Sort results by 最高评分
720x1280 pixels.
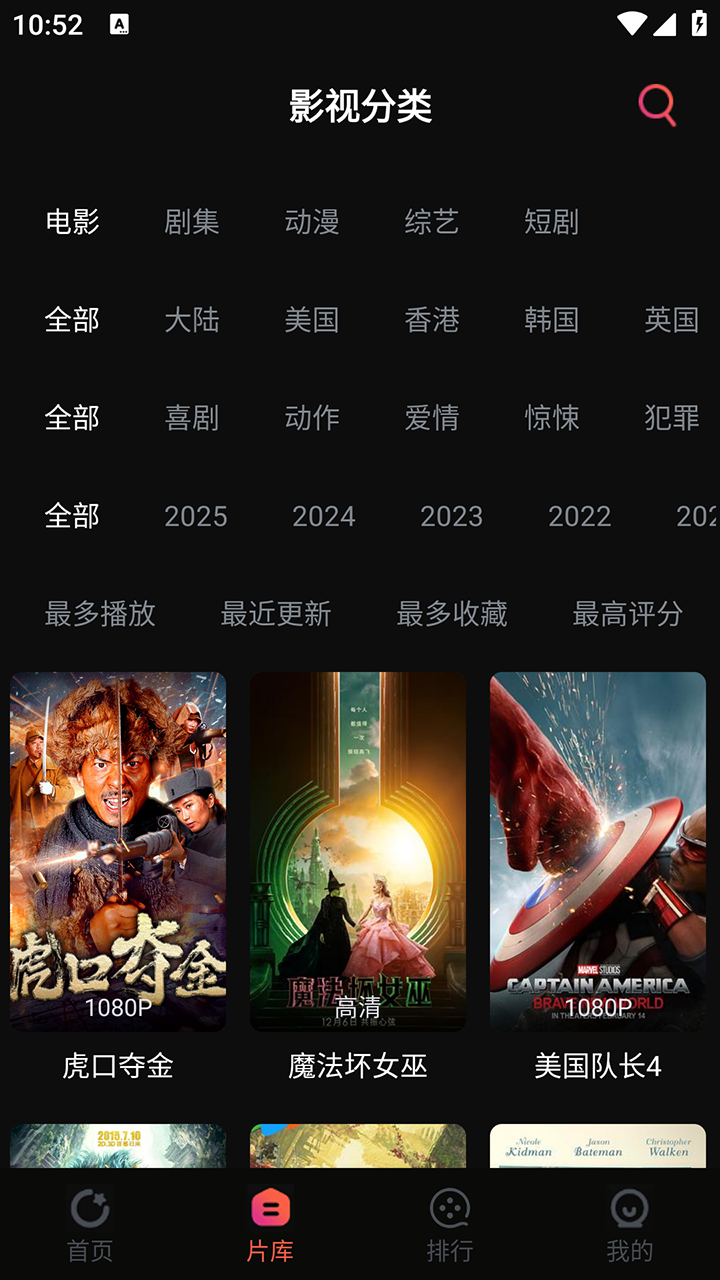[x=627, y=615]
